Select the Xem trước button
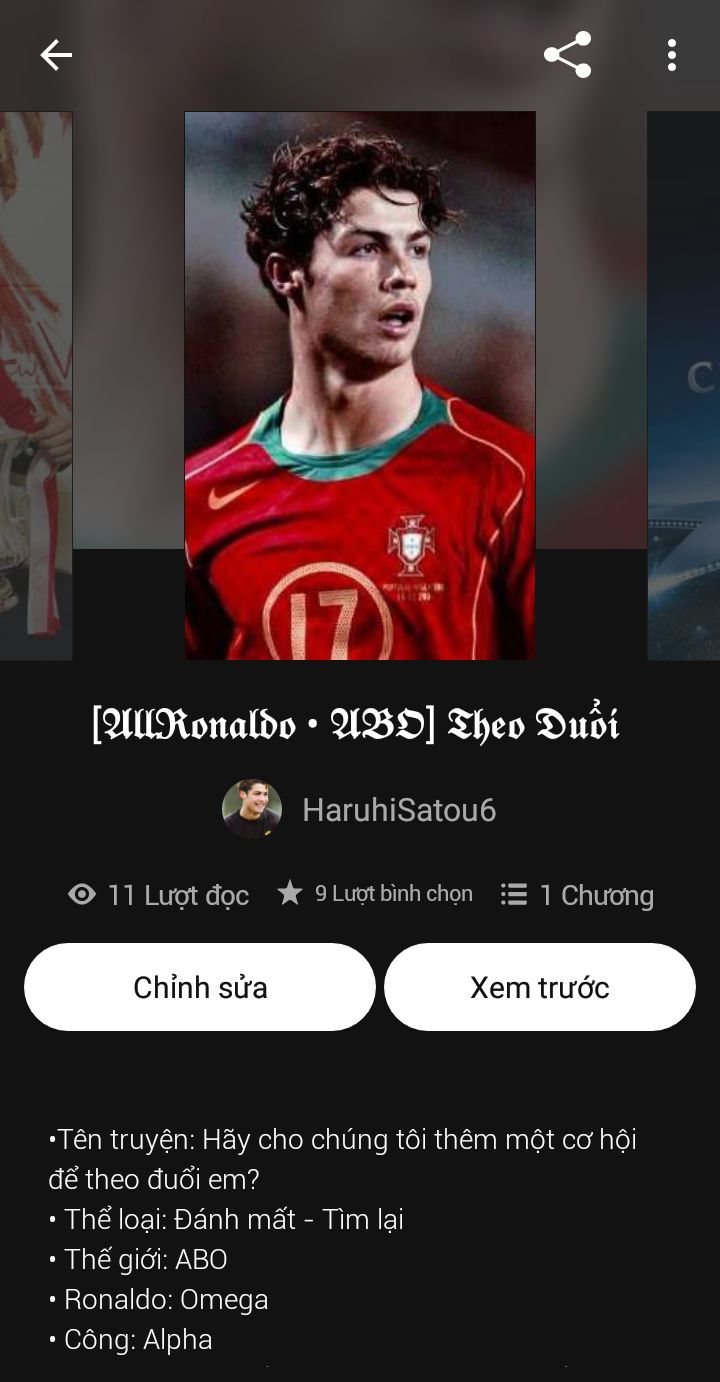The width and height of the screenshot is (720, 1382). coord(539,987)
